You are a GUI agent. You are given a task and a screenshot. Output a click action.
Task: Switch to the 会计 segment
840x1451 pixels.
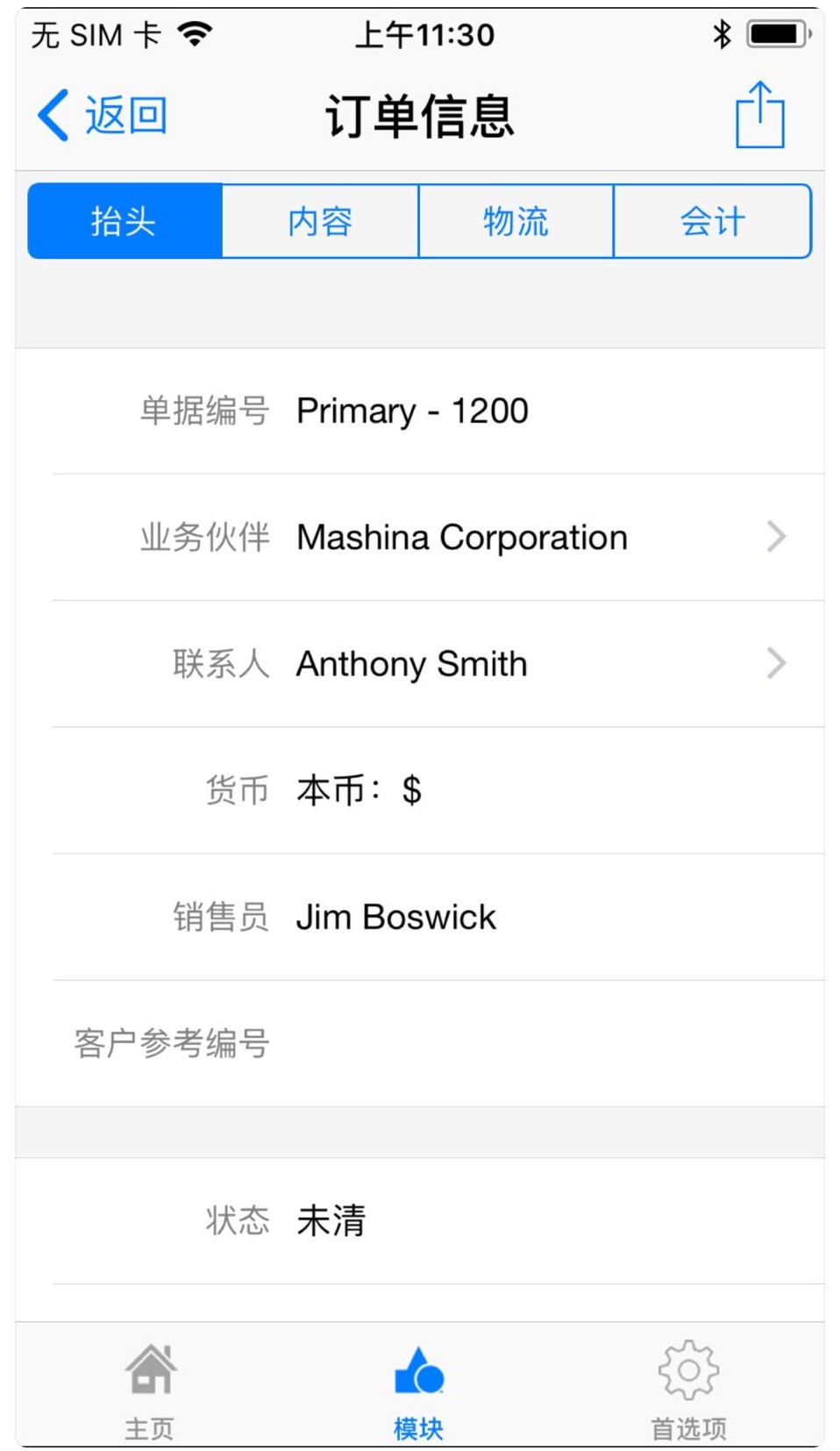coord(712,221)
